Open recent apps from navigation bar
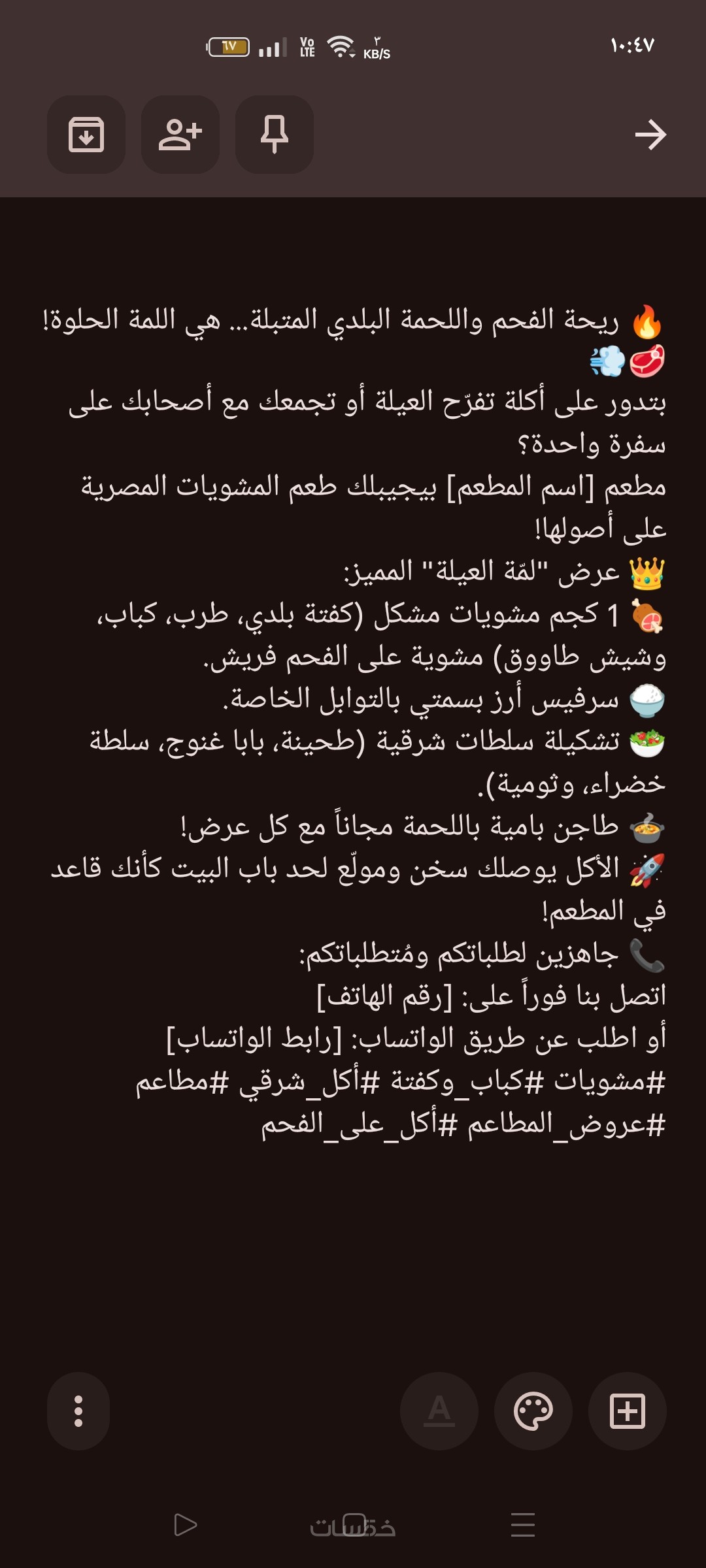This screenshot has height=1568, width=706. point(523,1525)
